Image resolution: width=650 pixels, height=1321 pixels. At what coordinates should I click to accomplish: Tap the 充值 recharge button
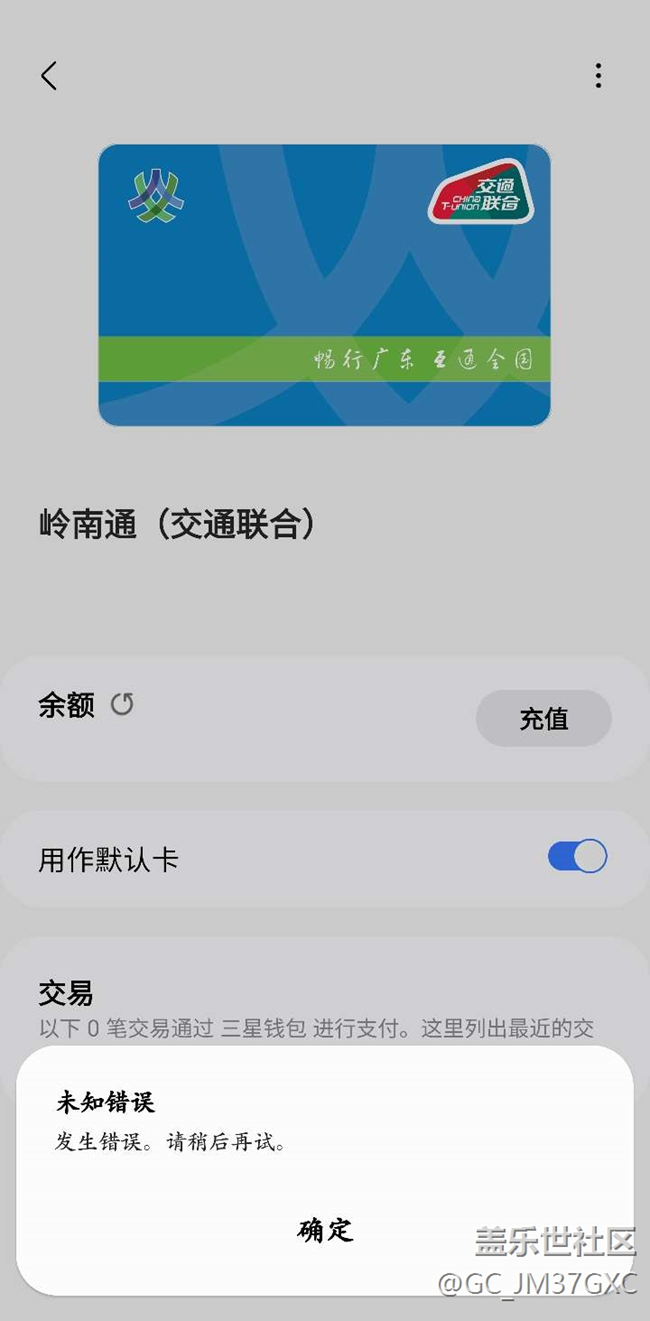(x=543, y=718)
